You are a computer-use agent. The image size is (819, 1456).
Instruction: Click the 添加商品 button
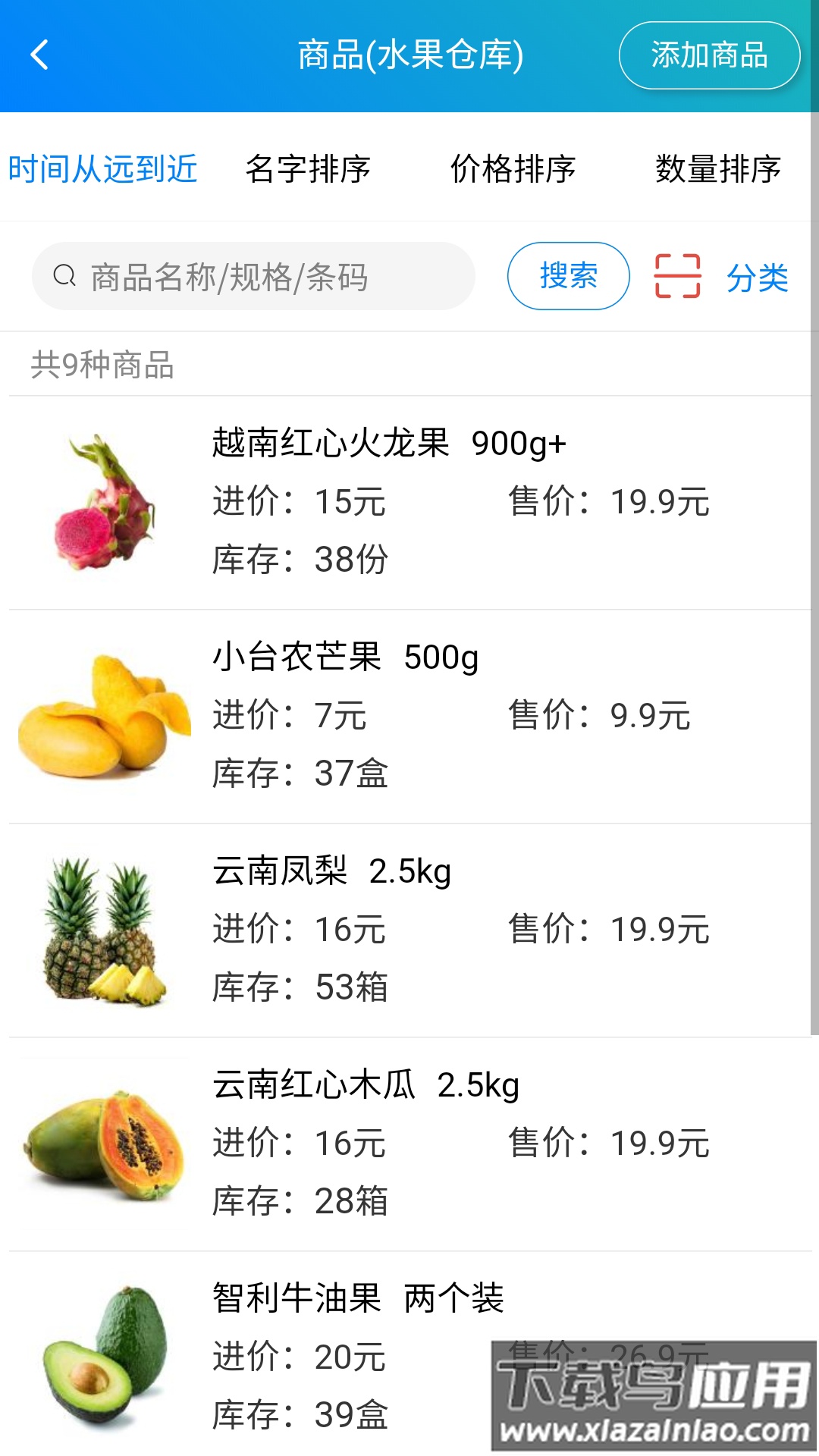(x=709, y=55)
